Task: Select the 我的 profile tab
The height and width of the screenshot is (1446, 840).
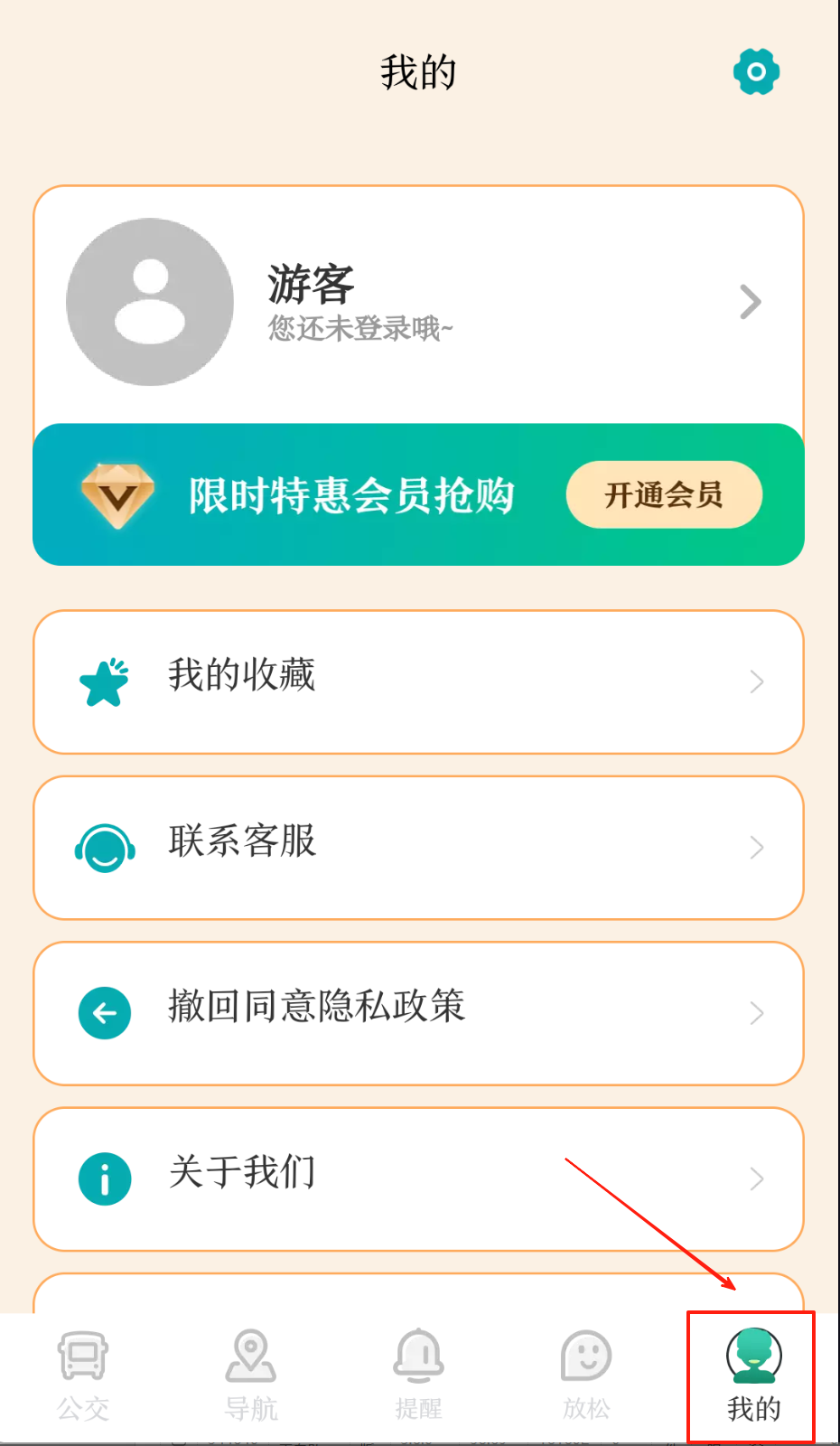Action: (753, 1374)
